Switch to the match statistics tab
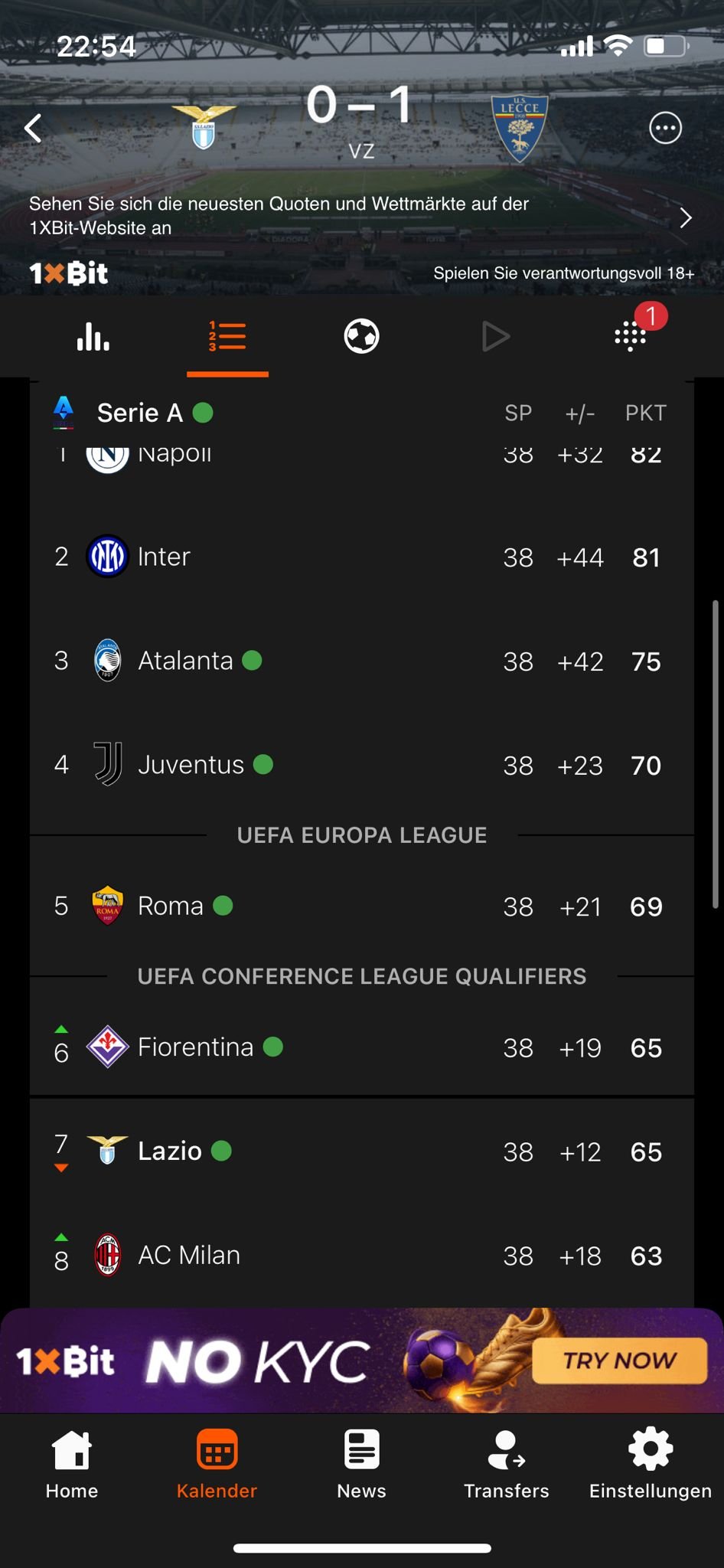 (93, 337)
